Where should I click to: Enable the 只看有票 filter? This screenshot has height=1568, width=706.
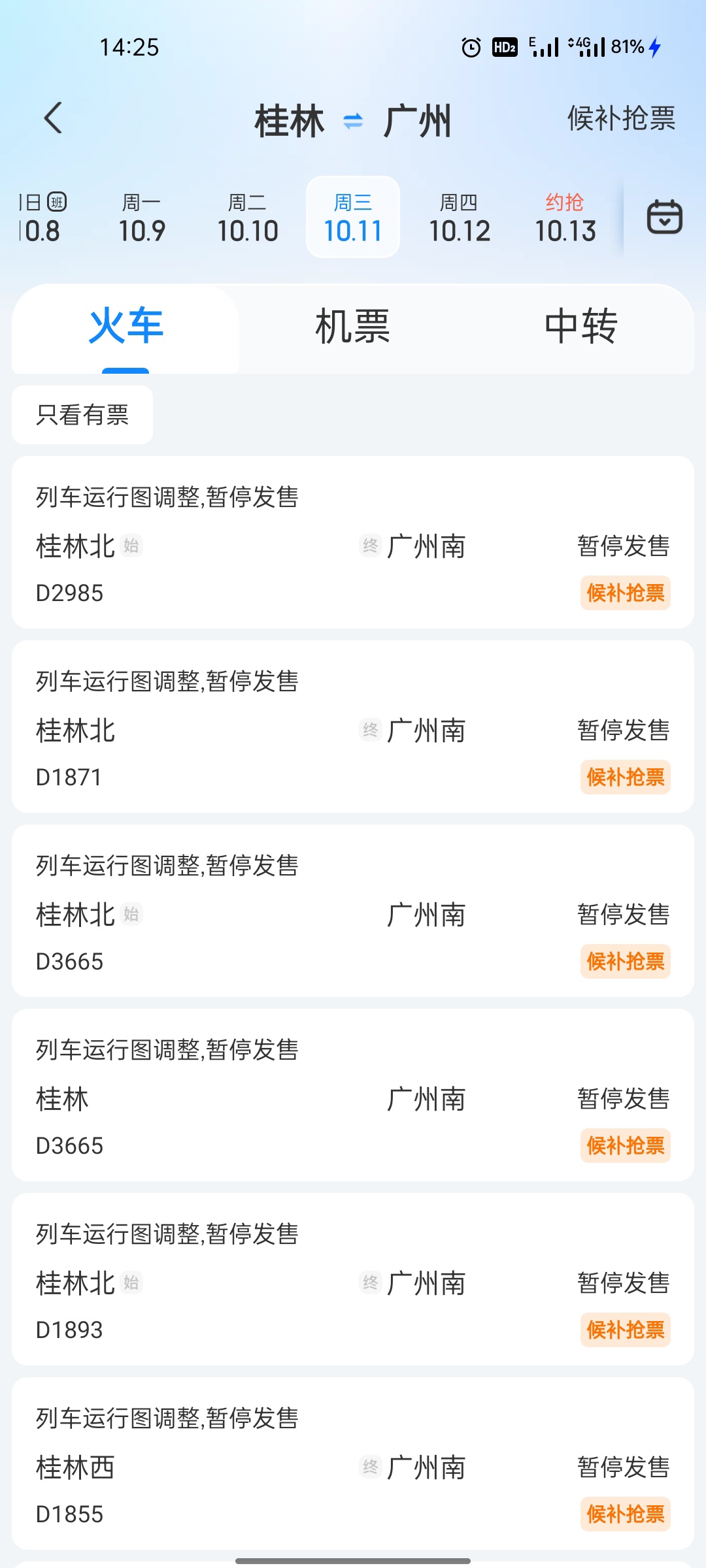tap(82, 415)
